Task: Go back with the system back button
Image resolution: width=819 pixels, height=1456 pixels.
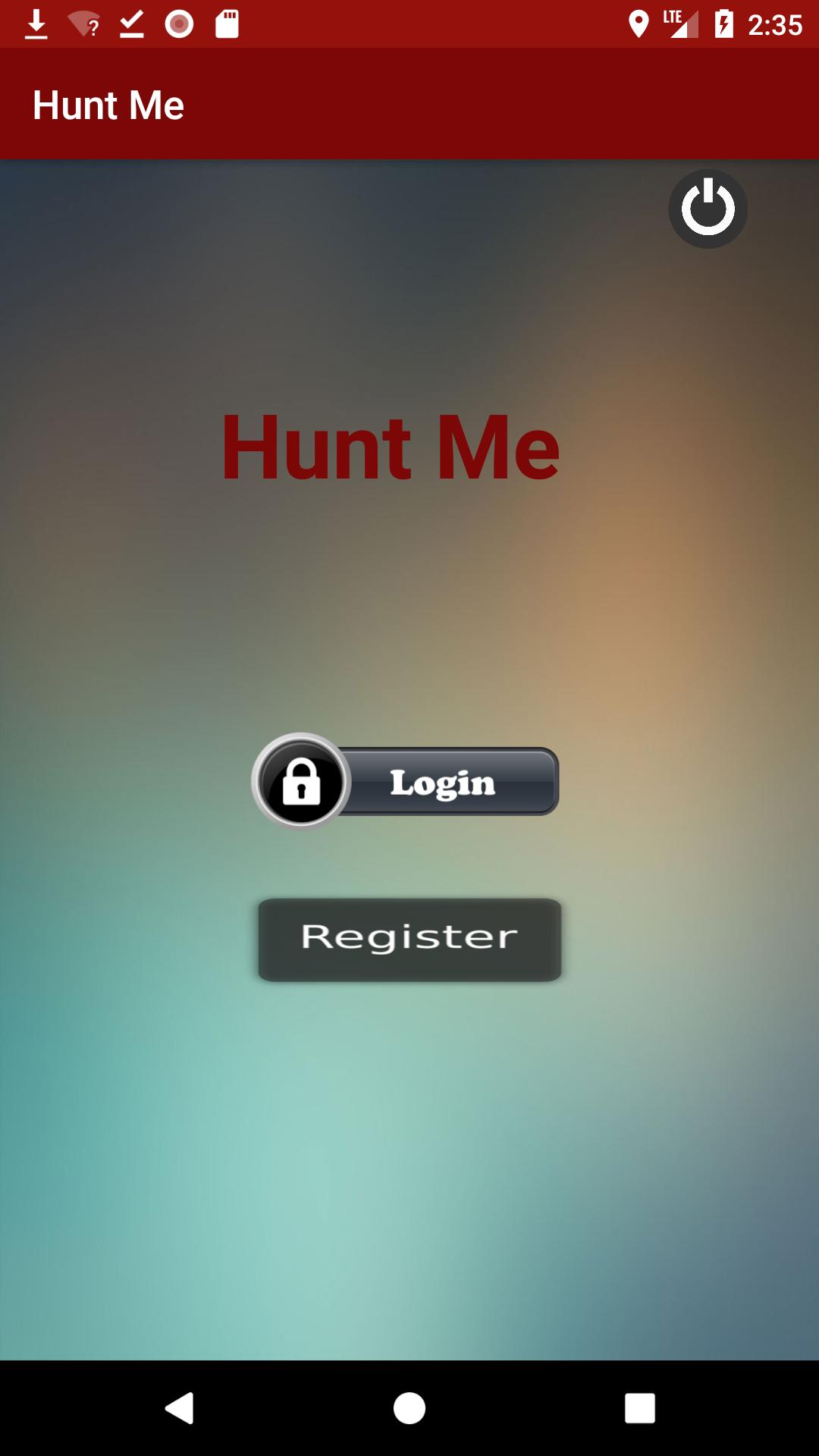Action: pyautogui.click(x=180, y=1408)
